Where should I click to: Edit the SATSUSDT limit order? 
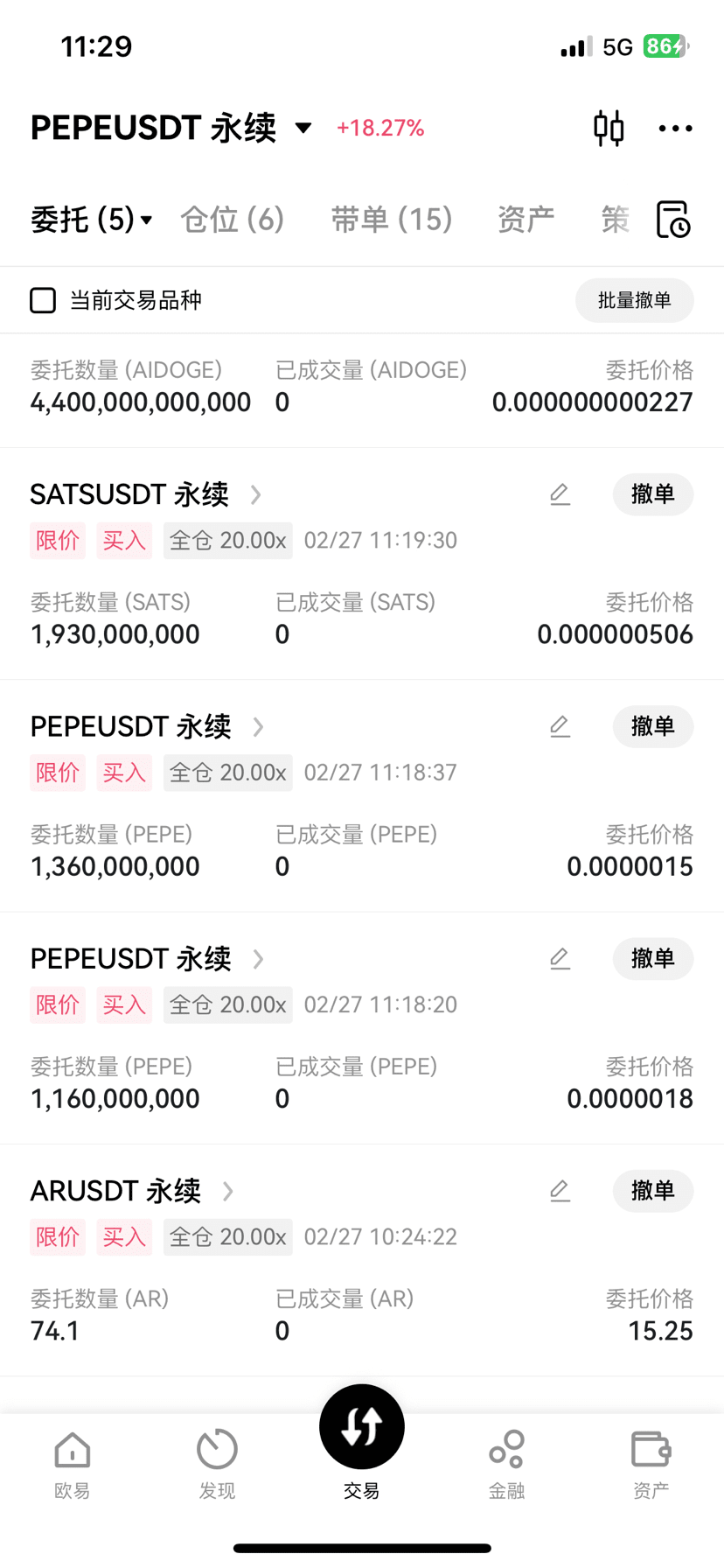tap(560, 494)
